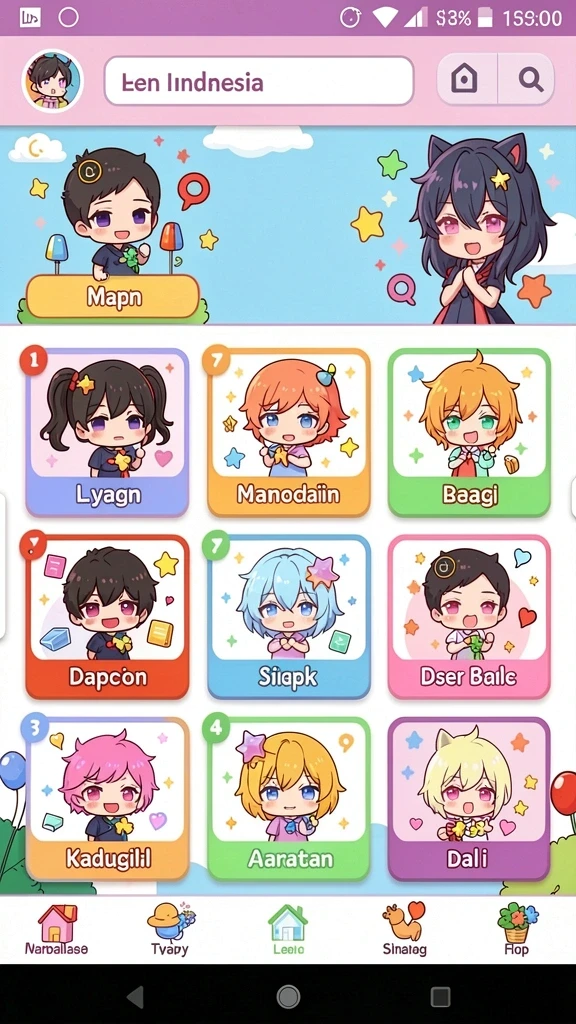Image resolution: width=576 pixels, height=1024 pixels.
Task: Switch to the Tvapy tab
Action: click(x=170, y=930)
